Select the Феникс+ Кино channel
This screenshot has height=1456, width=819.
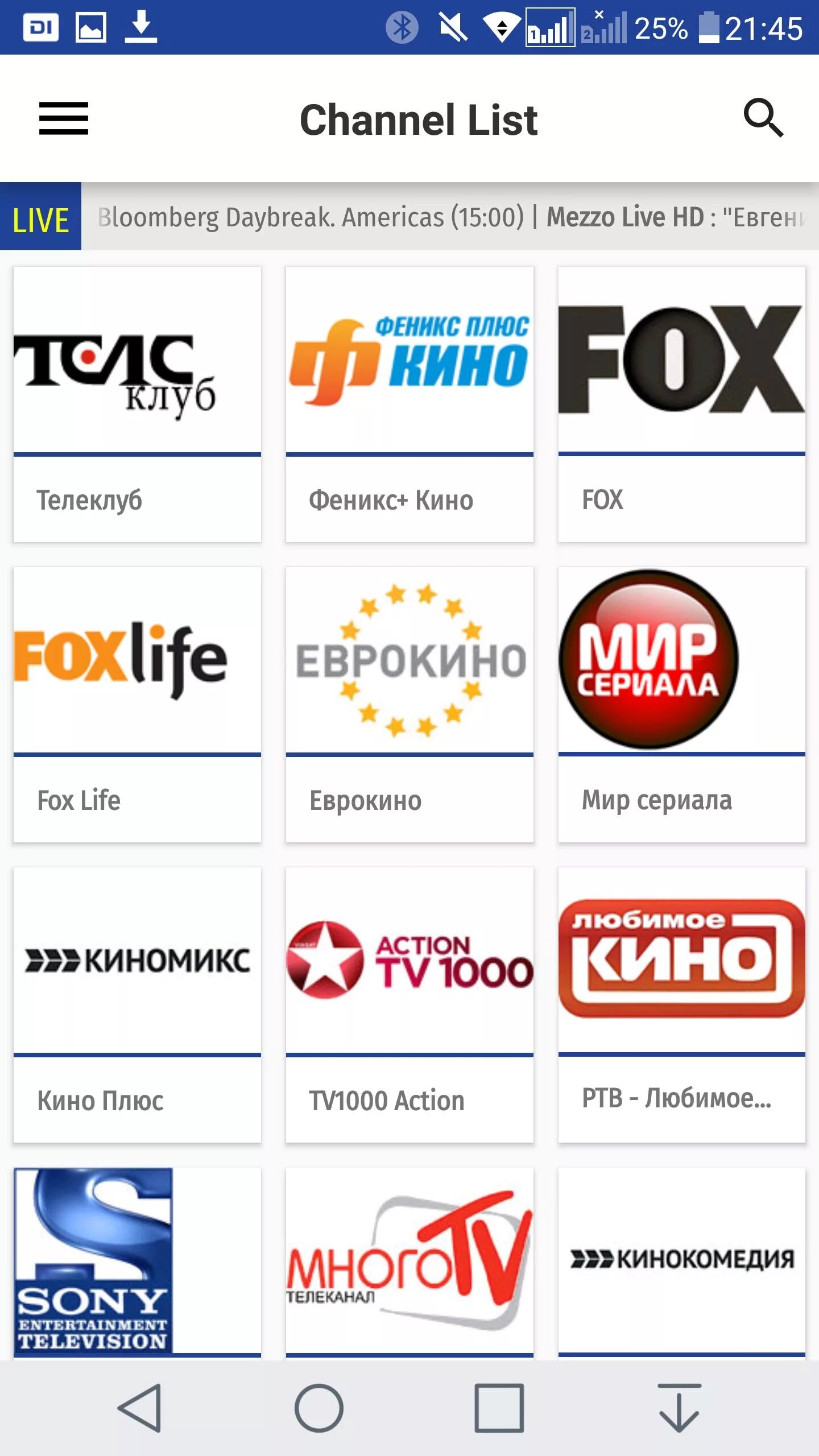pyautogui.click(x=409, y=404)
